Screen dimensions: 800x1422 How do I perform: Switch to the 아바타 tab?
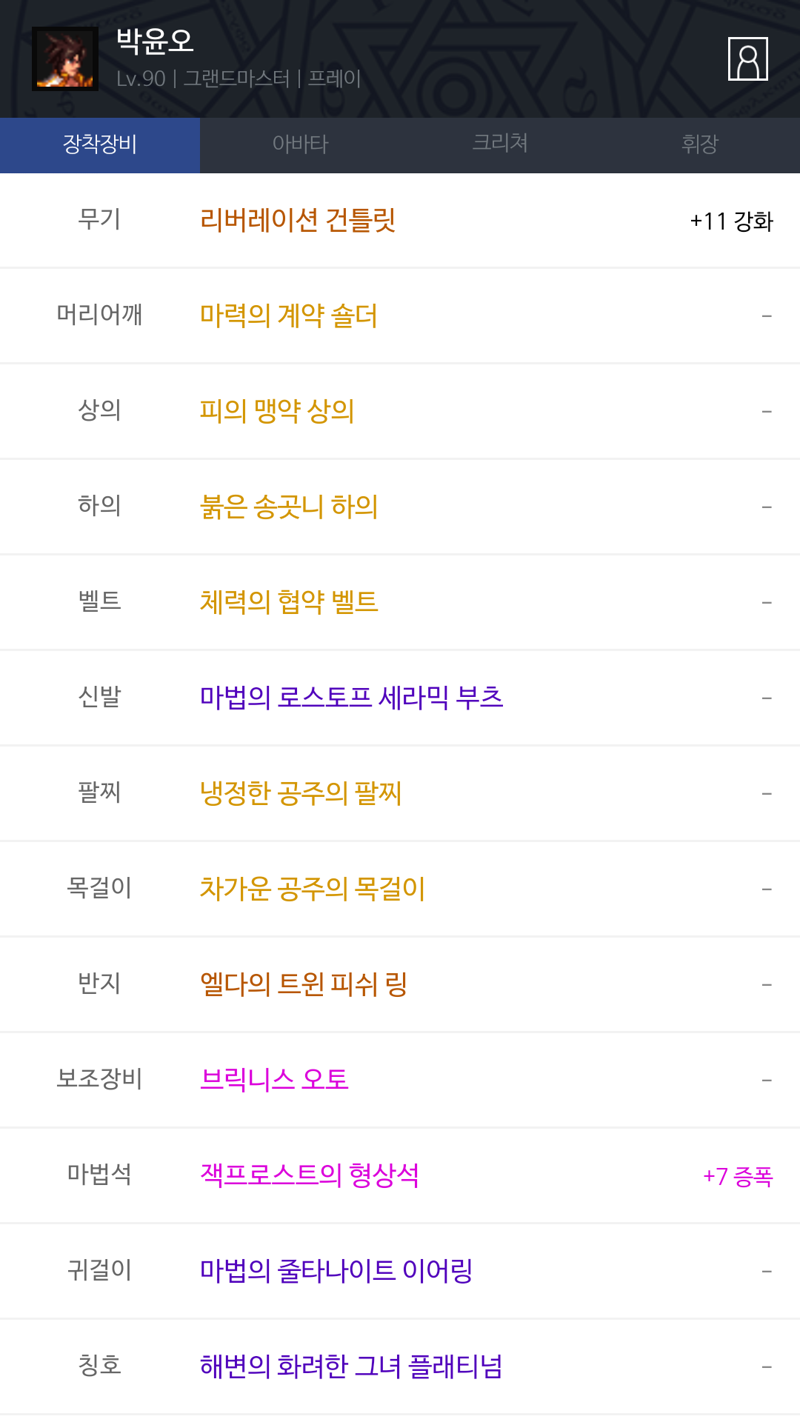[300, 144]
